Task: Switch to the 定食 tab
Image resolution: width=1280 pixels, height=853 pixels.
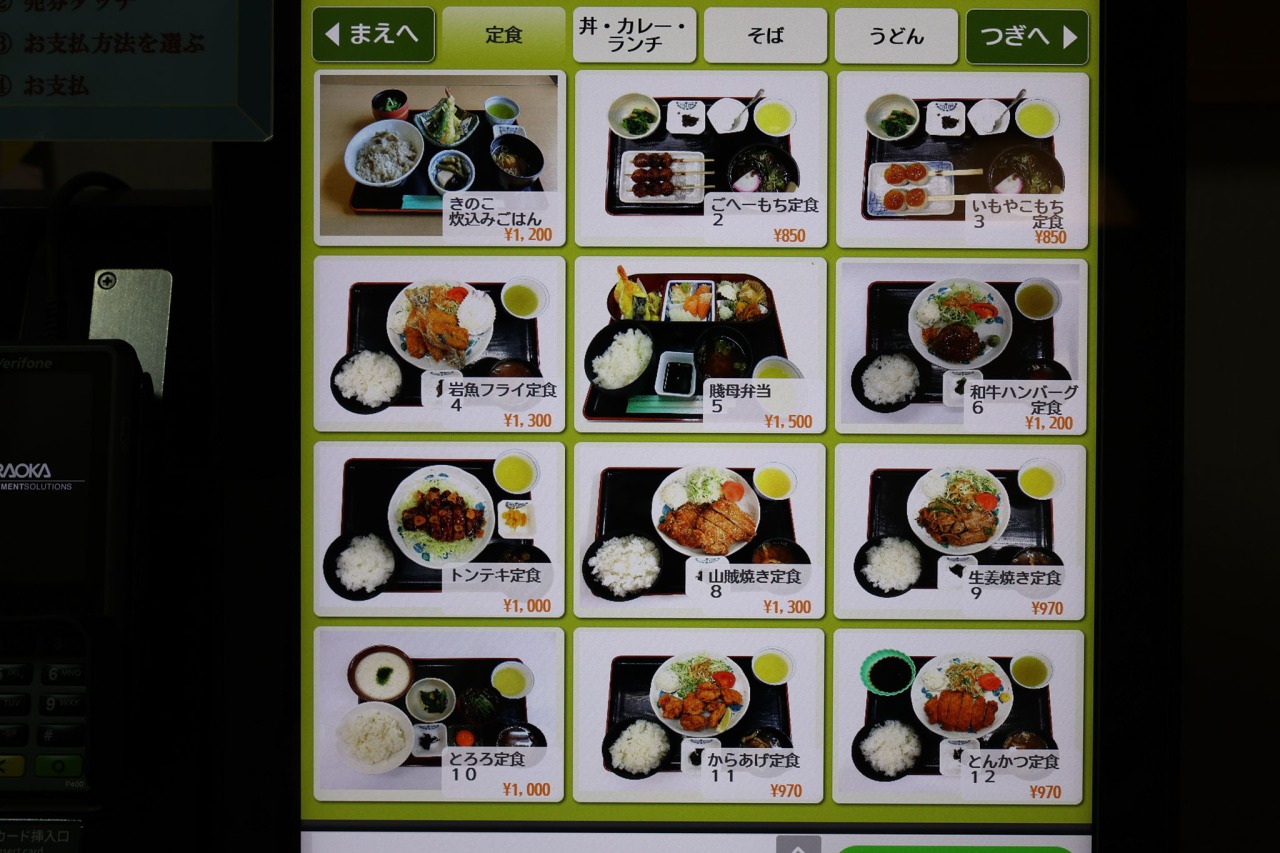Action: pyautogui.click(x=504, y=36)
